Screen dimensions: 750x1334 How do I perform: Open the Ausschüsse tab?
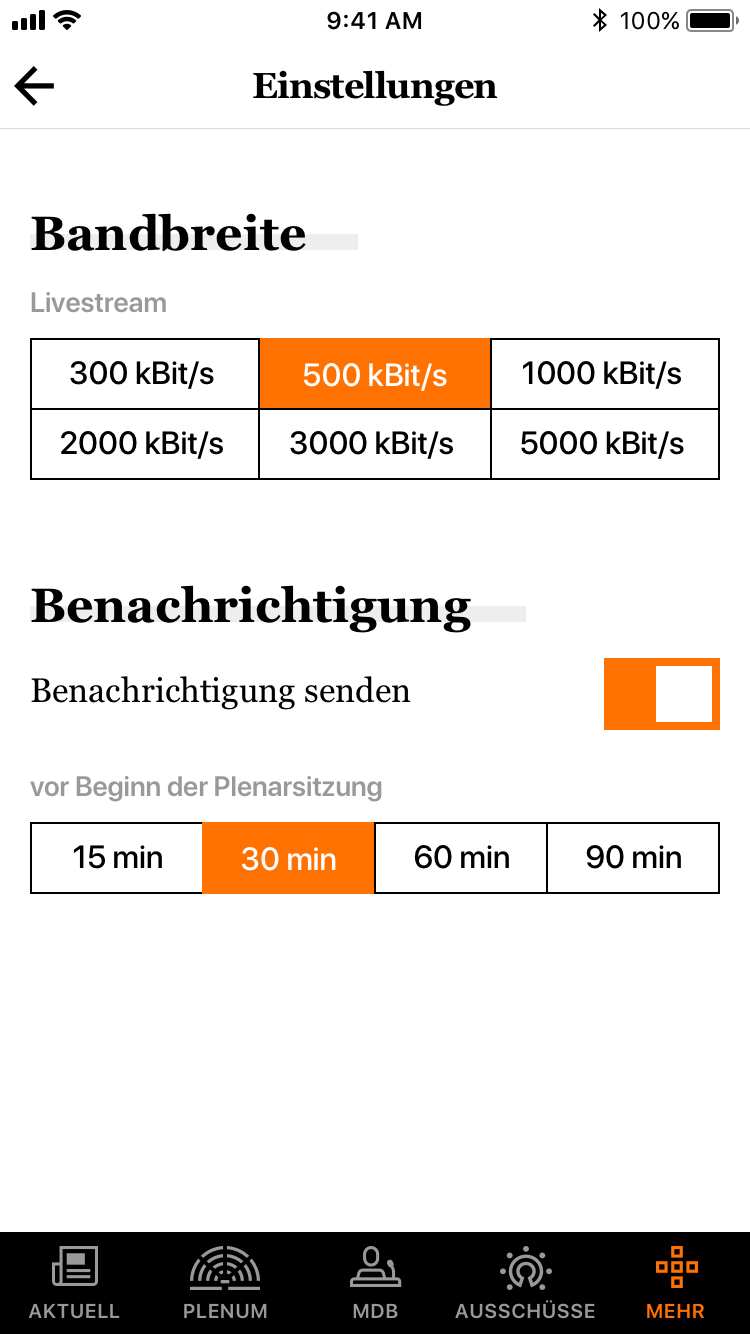525,1283
